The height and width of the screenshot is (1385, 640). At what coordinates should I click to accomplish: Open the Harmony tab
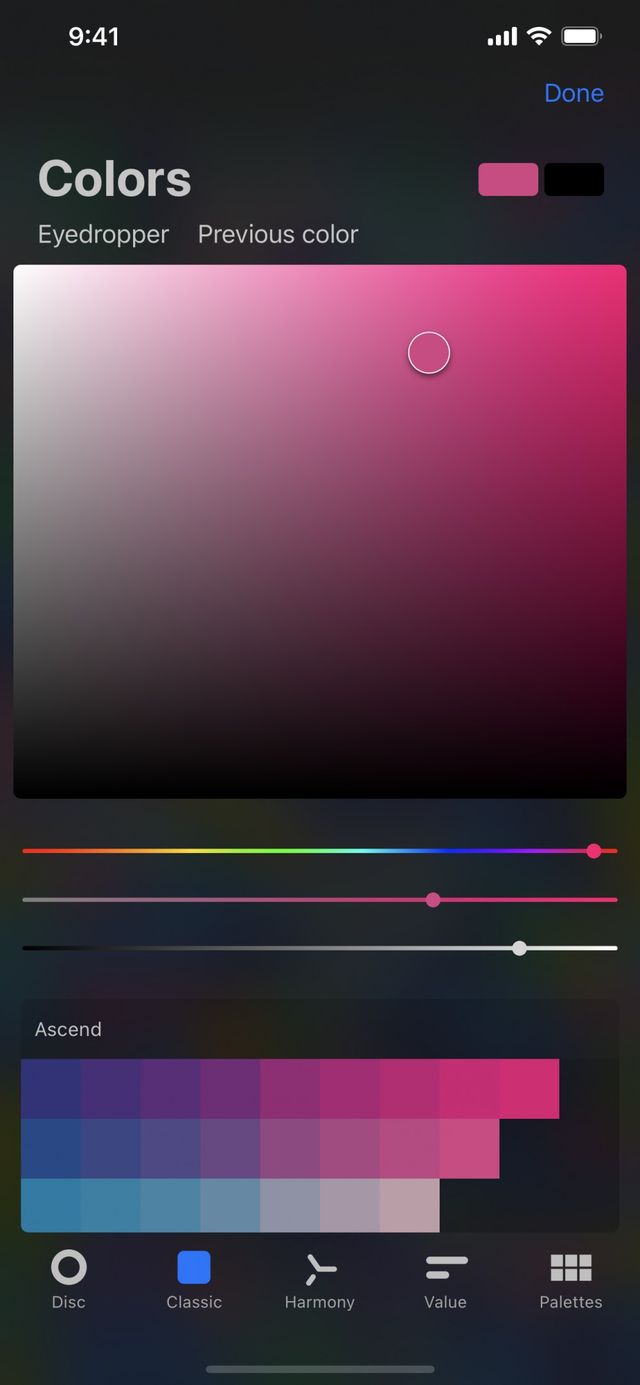[320, 1279]
